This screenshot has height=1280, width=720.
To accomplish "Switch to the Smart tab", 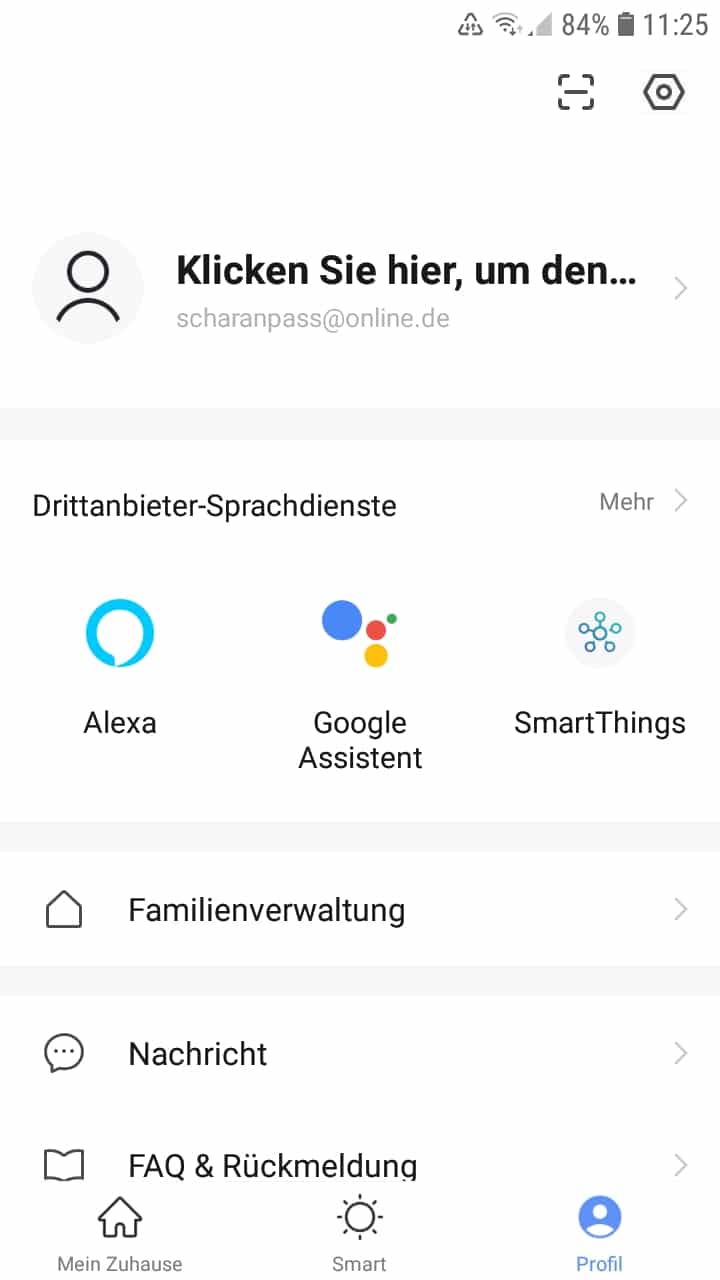I will 360,1235.
